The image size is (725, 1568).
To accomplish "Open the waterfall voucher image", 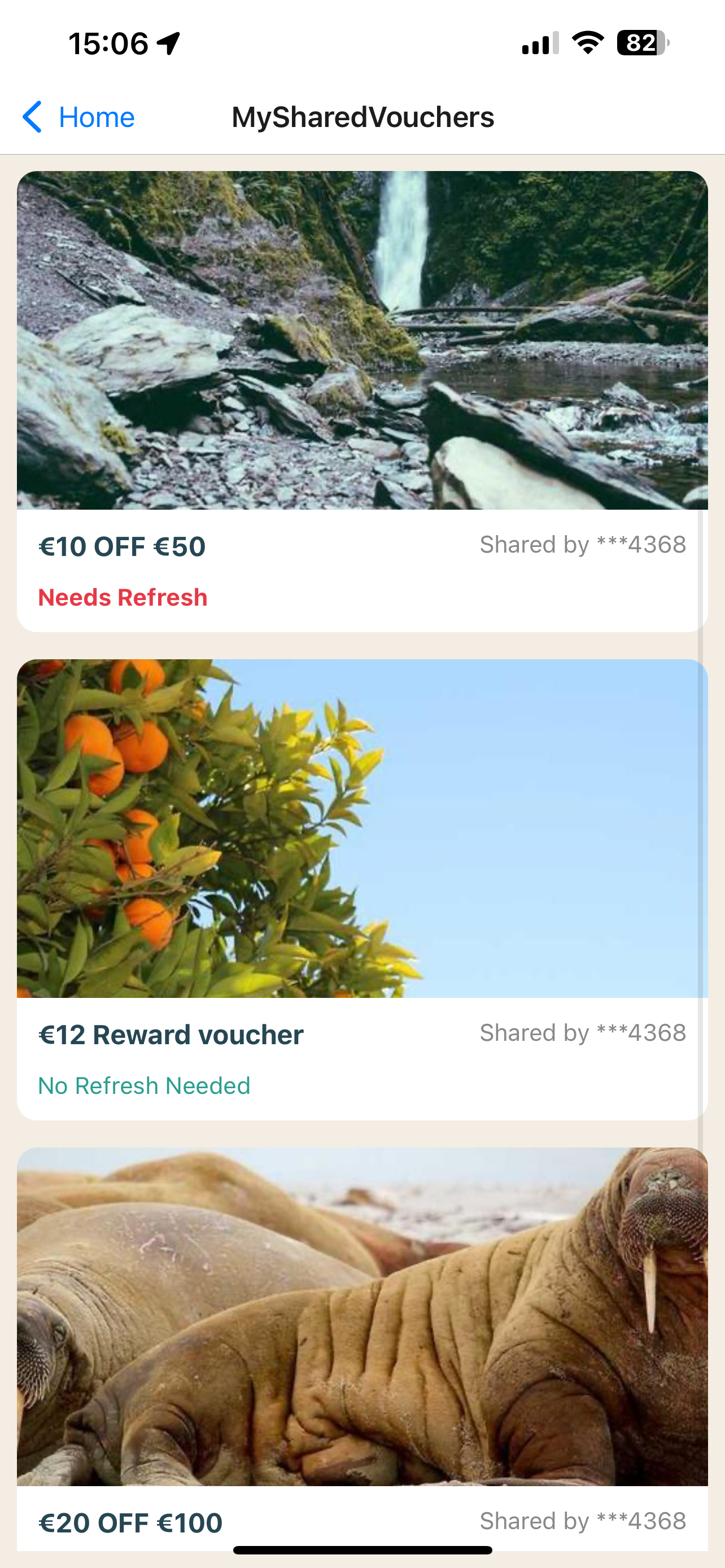I will [362, 340].
